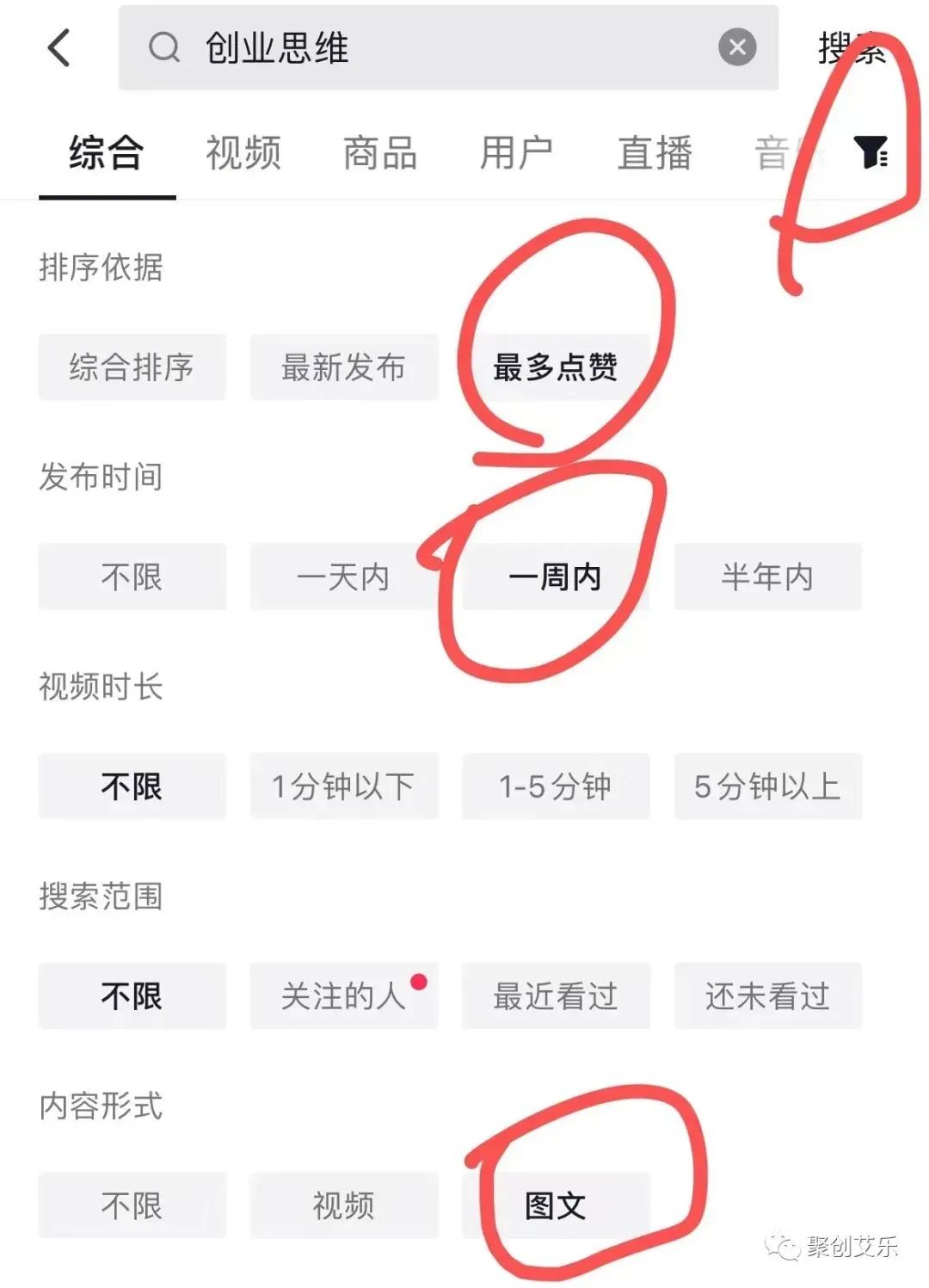This screenshot has width=929, height=1288.
Task: Sort results by 最多点赞
Action: point(556,367)
